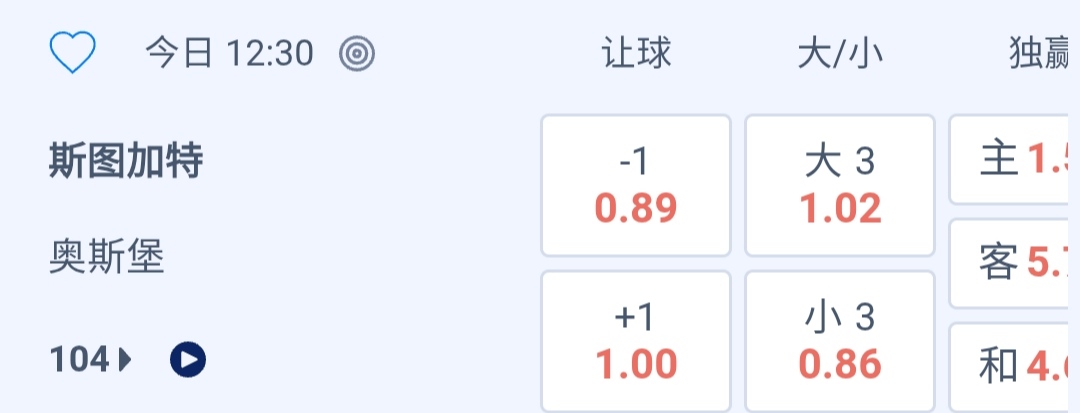Bet on 小 3 at 0.86
1080x413 pixels.
pos(840,341)
